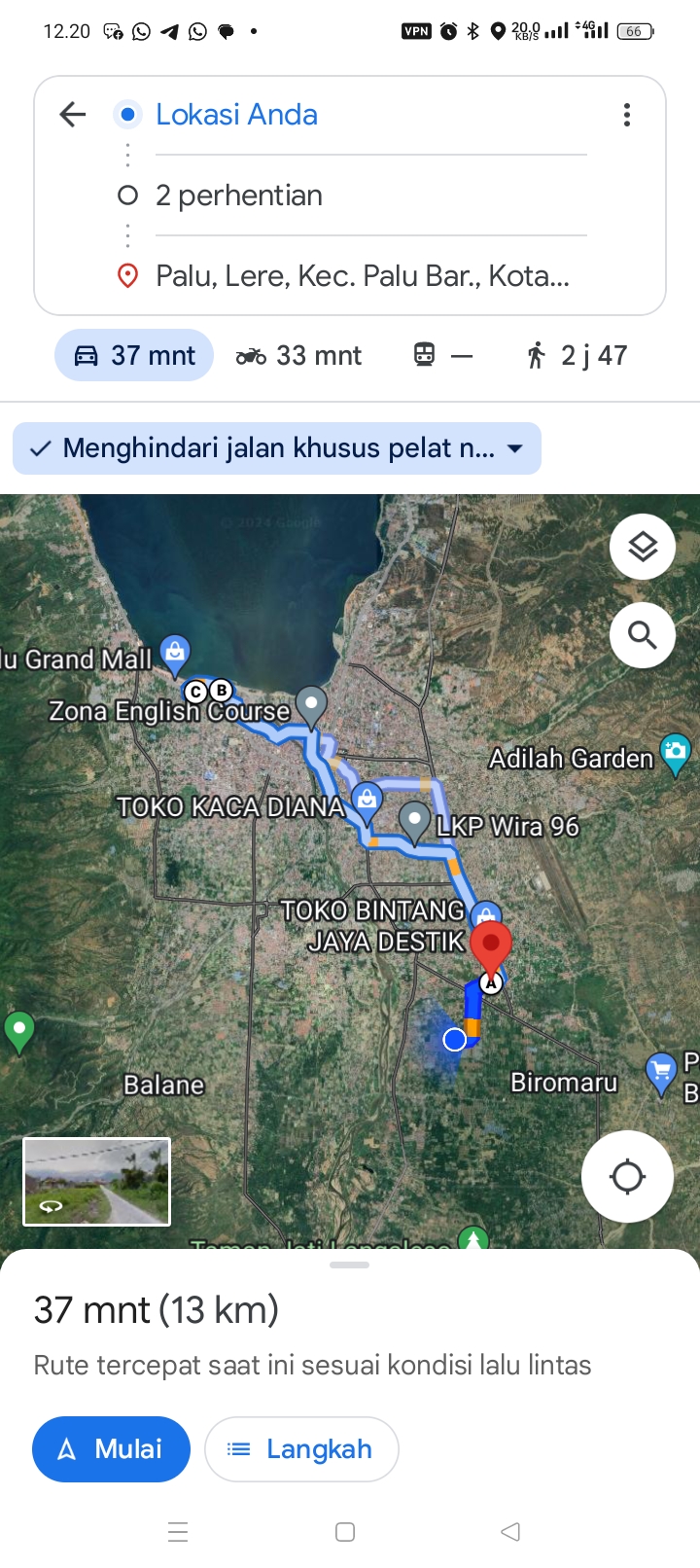Select the car 37 mnt travel mode
Image resolution: width=700 pixels, height=1568 pixels.
[x=134, y=355]
